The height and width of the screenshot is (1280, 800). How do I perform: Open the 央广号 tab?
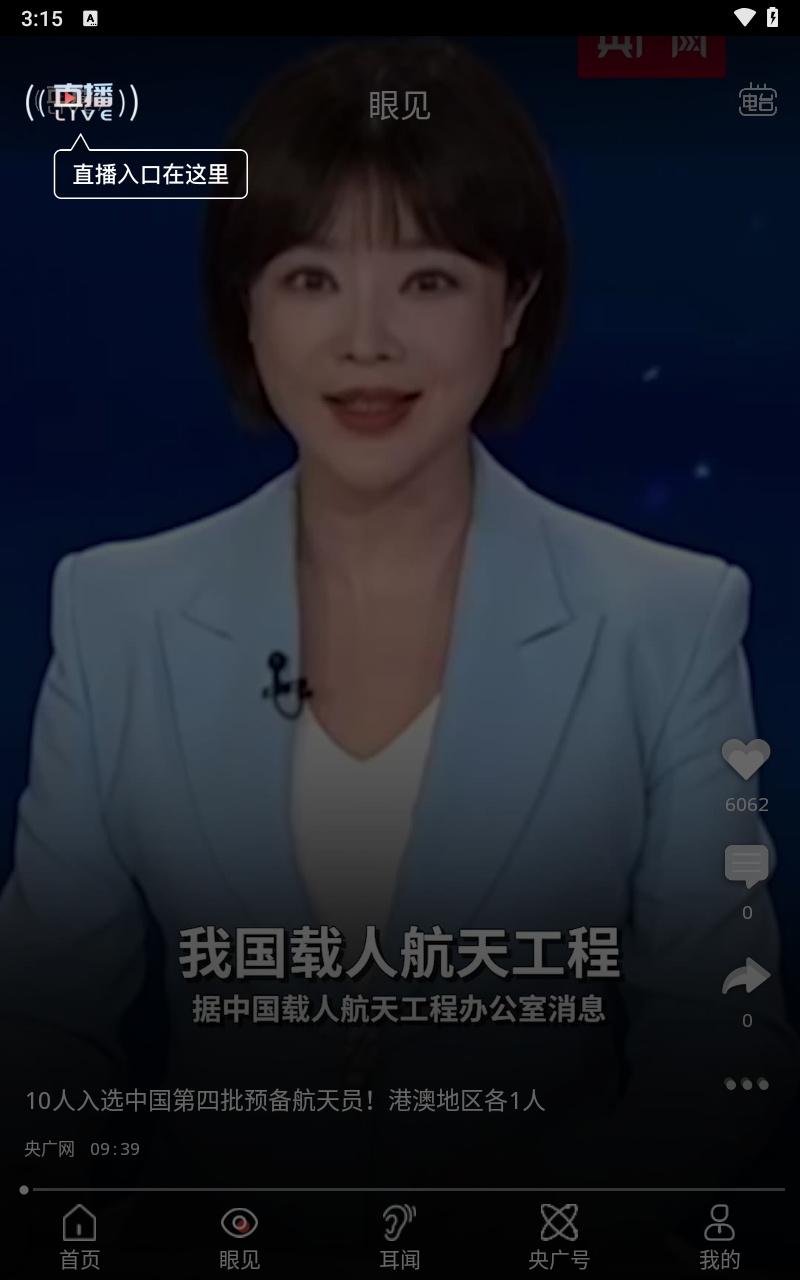point(559,1236)
